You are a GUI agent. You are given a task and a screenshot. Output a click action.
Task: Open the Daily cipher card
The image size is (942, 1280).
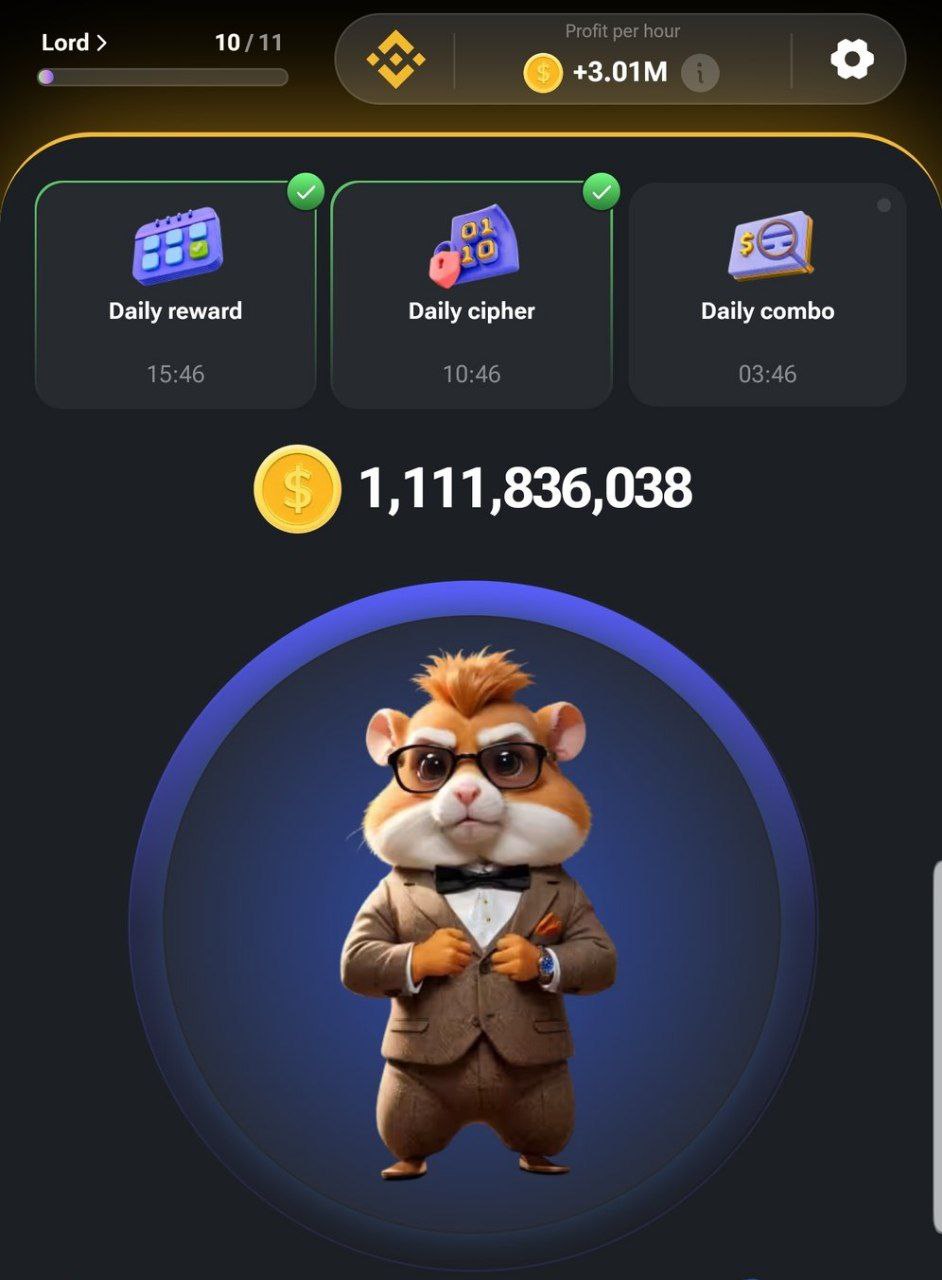pos(471,295)
